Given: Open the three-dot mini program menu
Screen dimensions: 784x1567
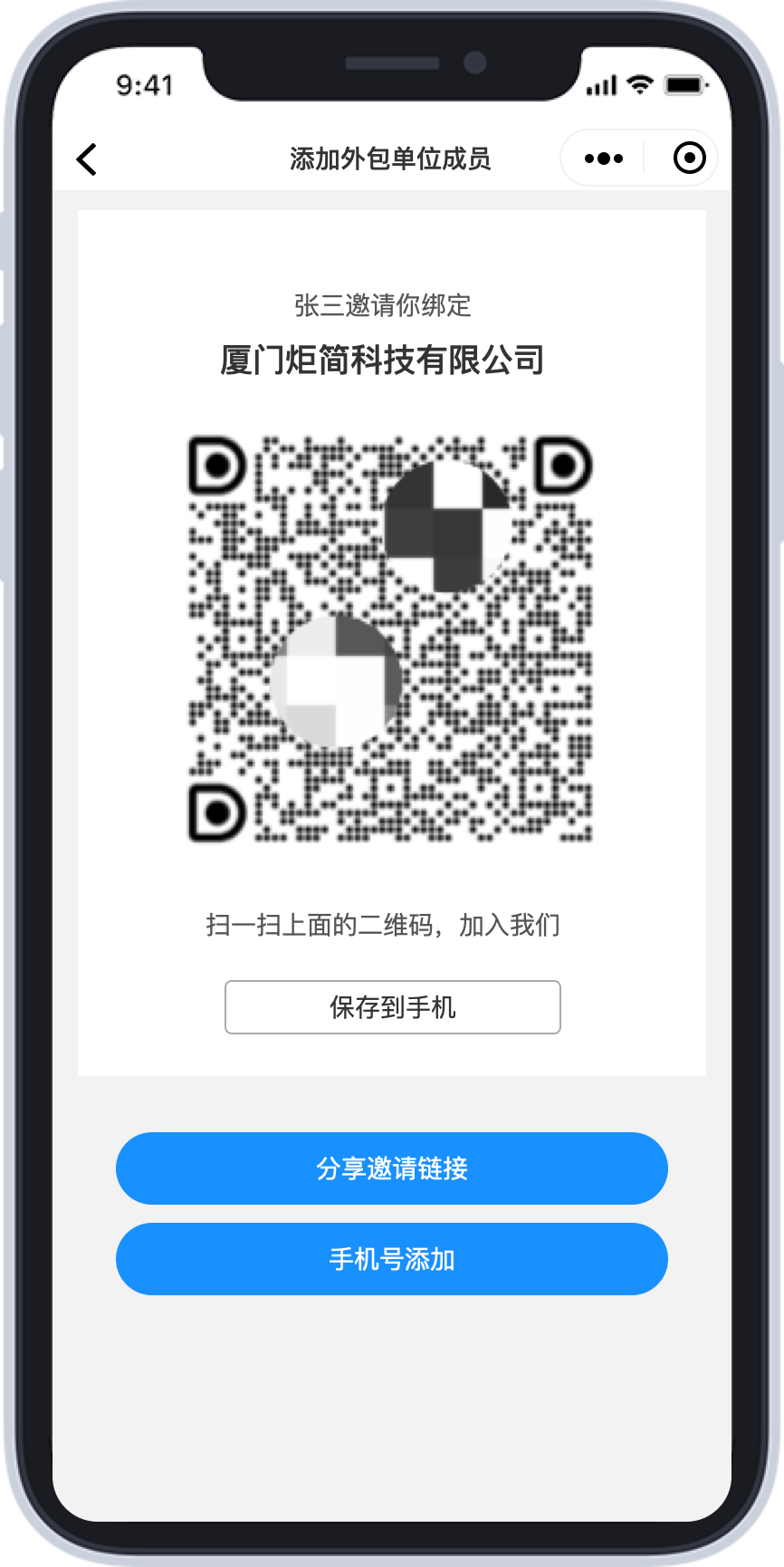Looking at the screenshot, I should click(x=604, y=159).
